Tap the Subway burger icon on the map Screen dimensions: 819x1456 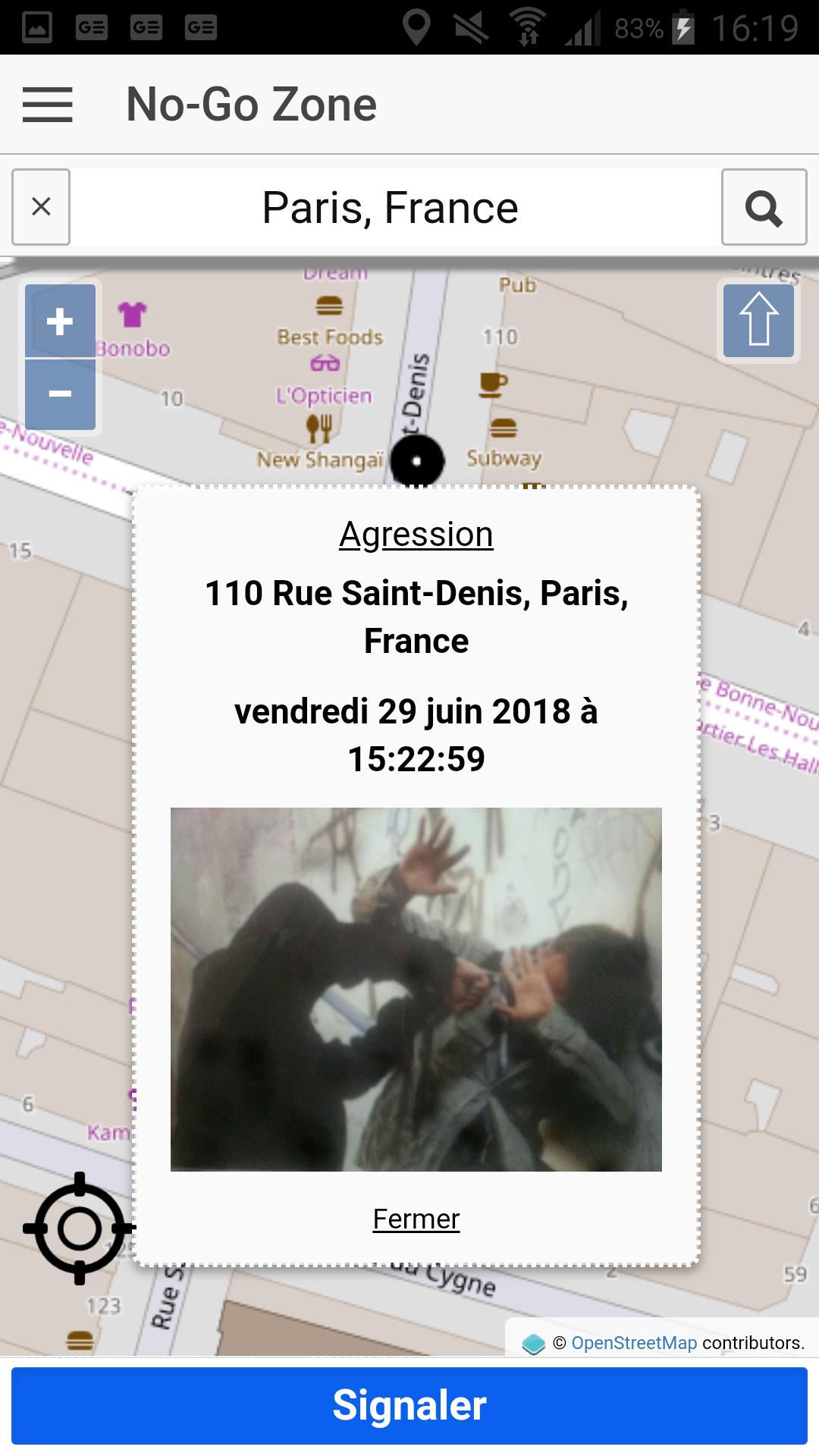[x=504, y=425]
